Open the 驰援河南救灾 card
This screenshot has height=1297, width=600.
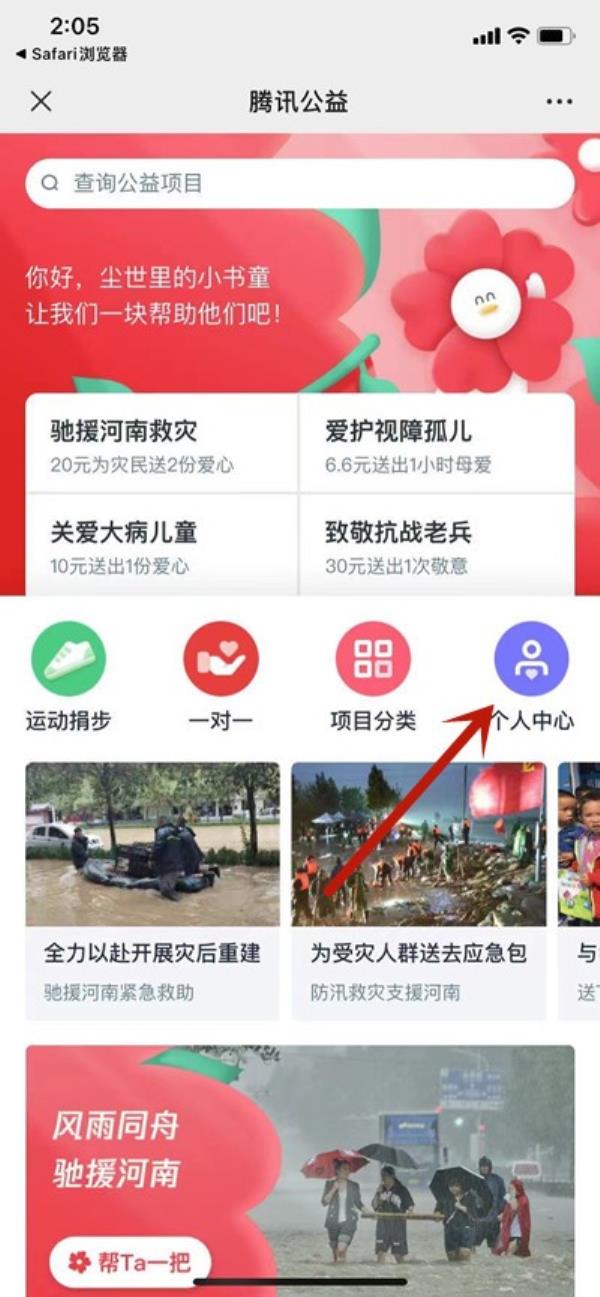click(x=161, y=445)
